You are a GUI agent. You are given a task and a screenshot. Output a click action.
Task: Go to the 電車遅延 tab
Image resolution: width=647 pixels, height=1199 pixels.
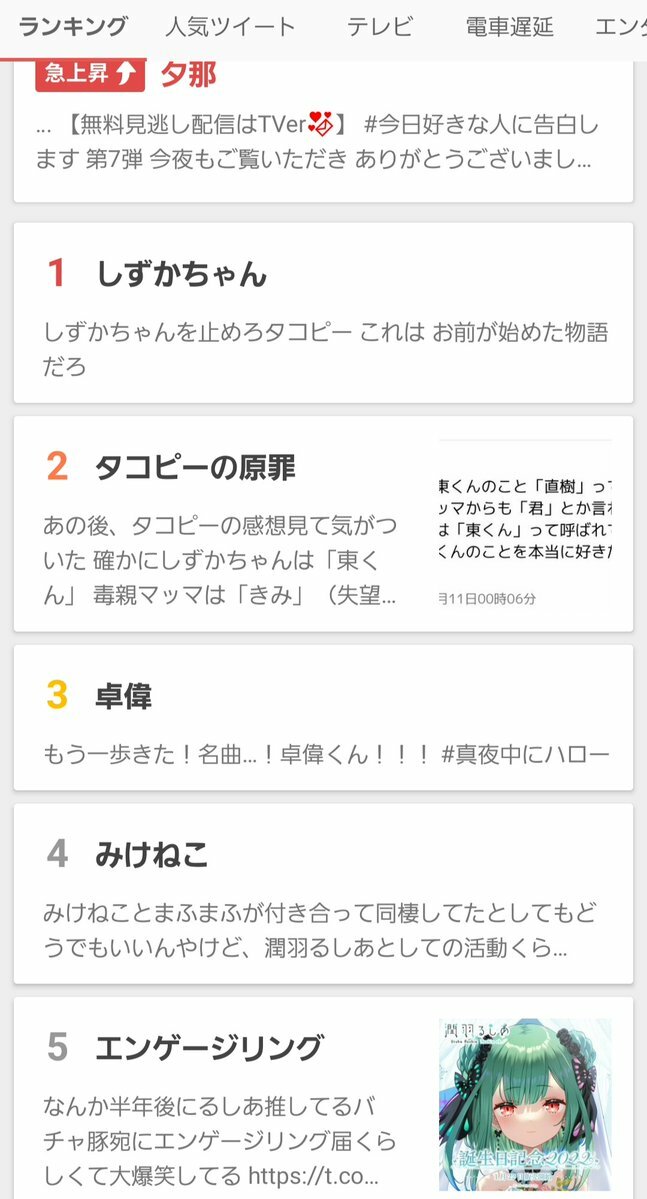click(x=509, y=27)
